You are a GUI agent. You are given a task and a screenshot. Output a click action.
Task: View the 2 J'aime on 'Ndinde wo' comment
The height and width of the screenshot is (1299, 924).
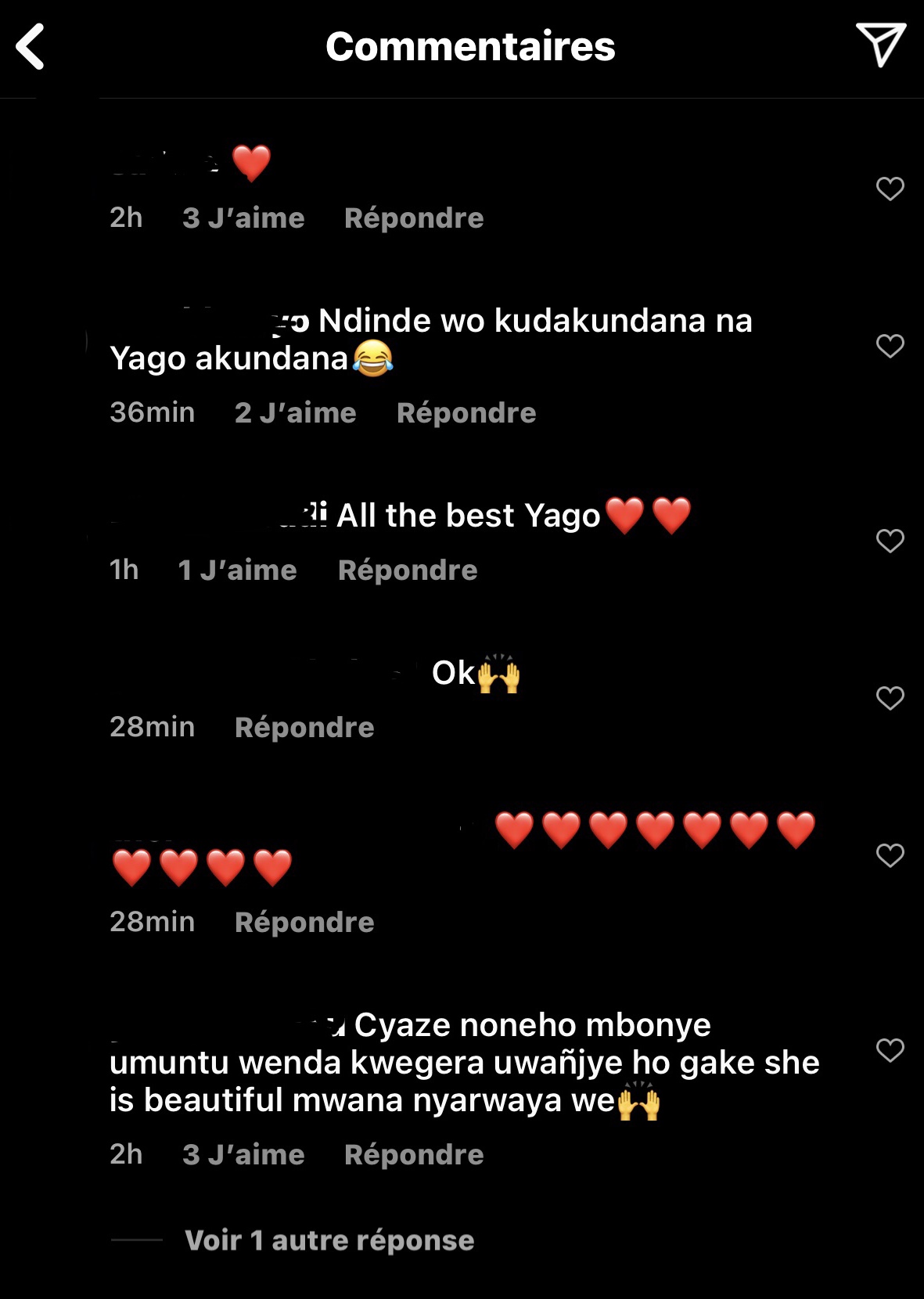[x=295, y=413]
